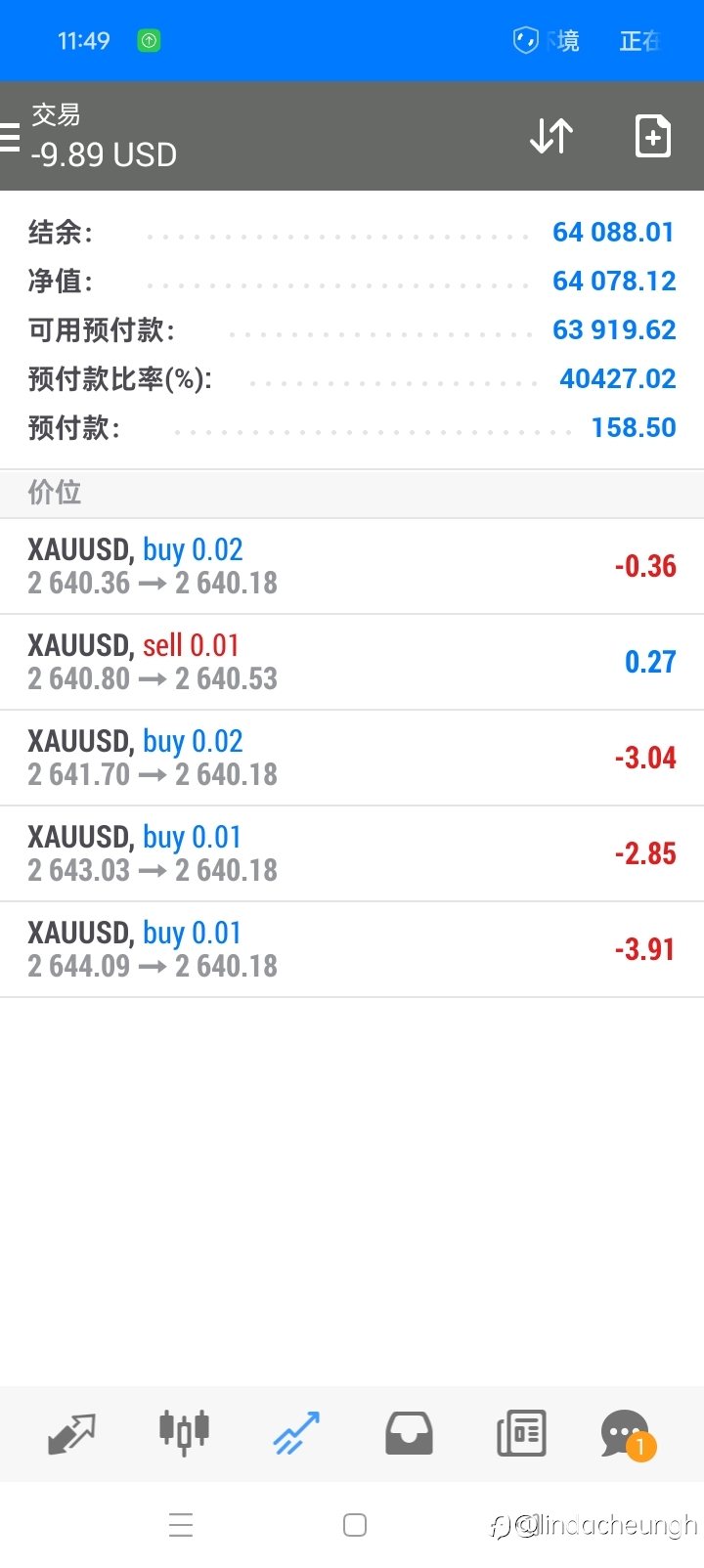Screen dimensions: 704x1568
Task: Open the News tab
Action: pyautogui.click(x=521, y=1434)
